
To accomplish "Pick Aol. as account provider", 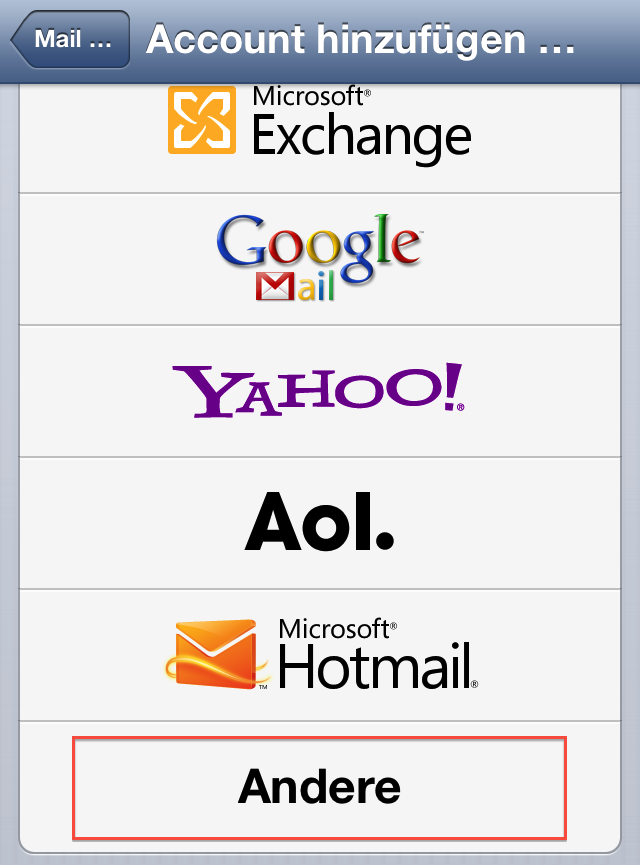I will pos(319,523).
